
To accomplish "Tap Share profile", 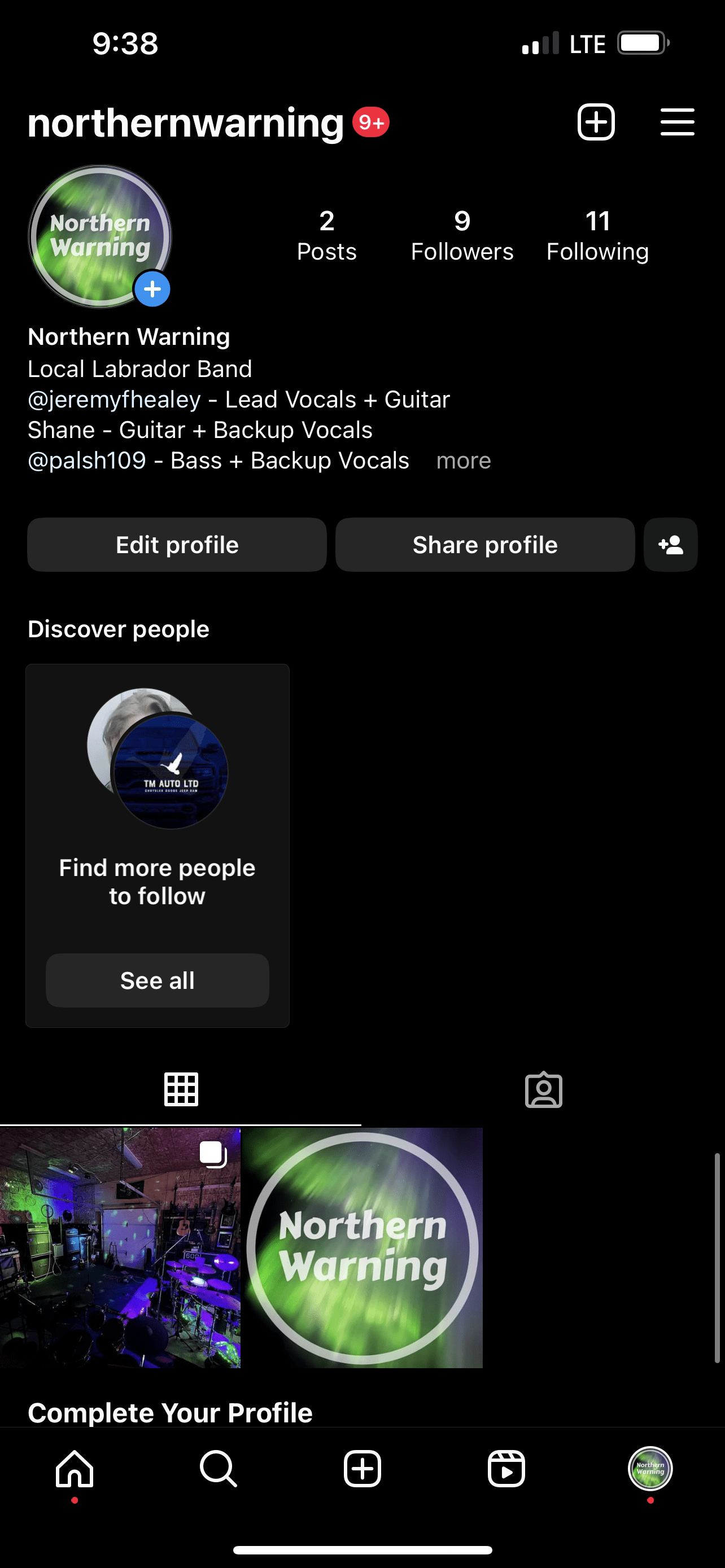I will 484,545.
